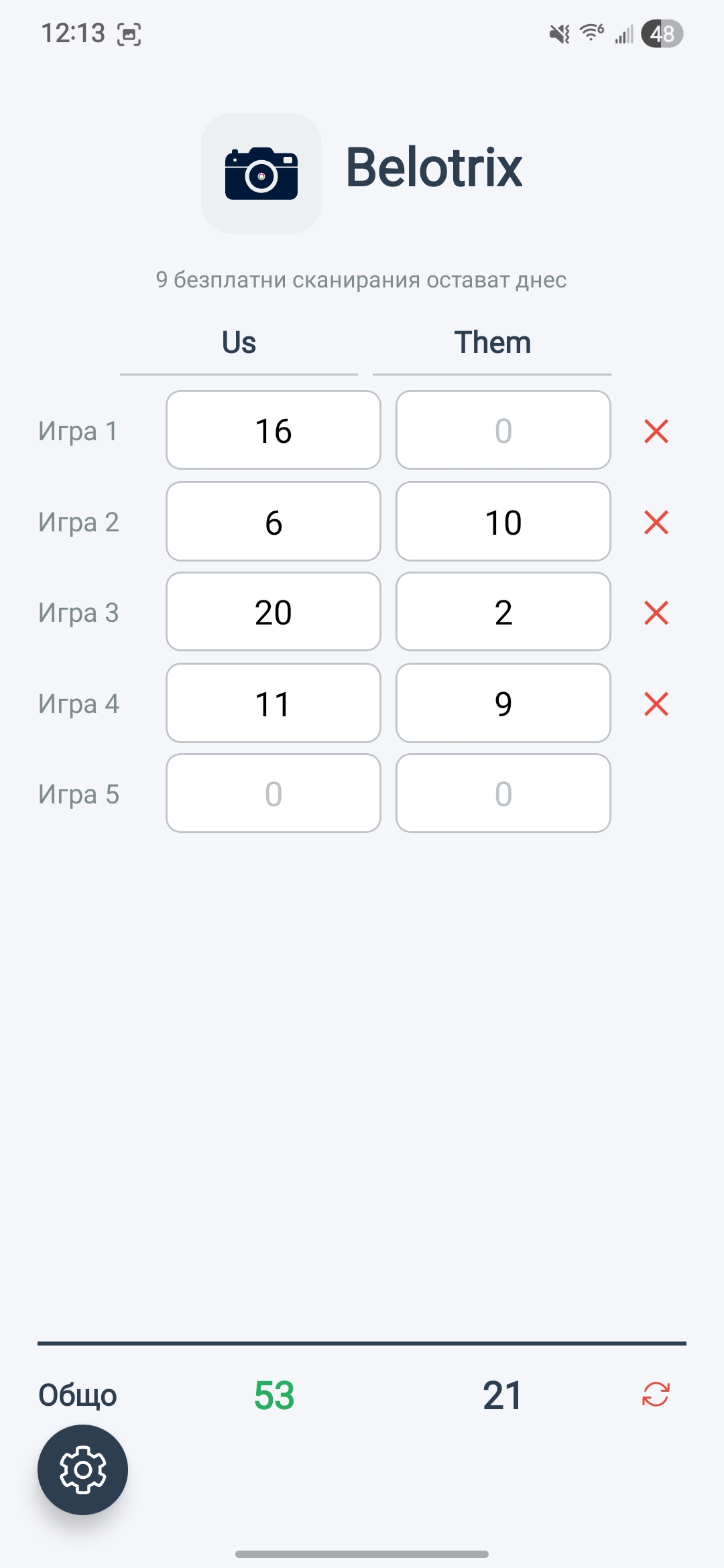Delete Игра 1 scores with the red X
The image size is (724, 1568).
click(656, 431)
